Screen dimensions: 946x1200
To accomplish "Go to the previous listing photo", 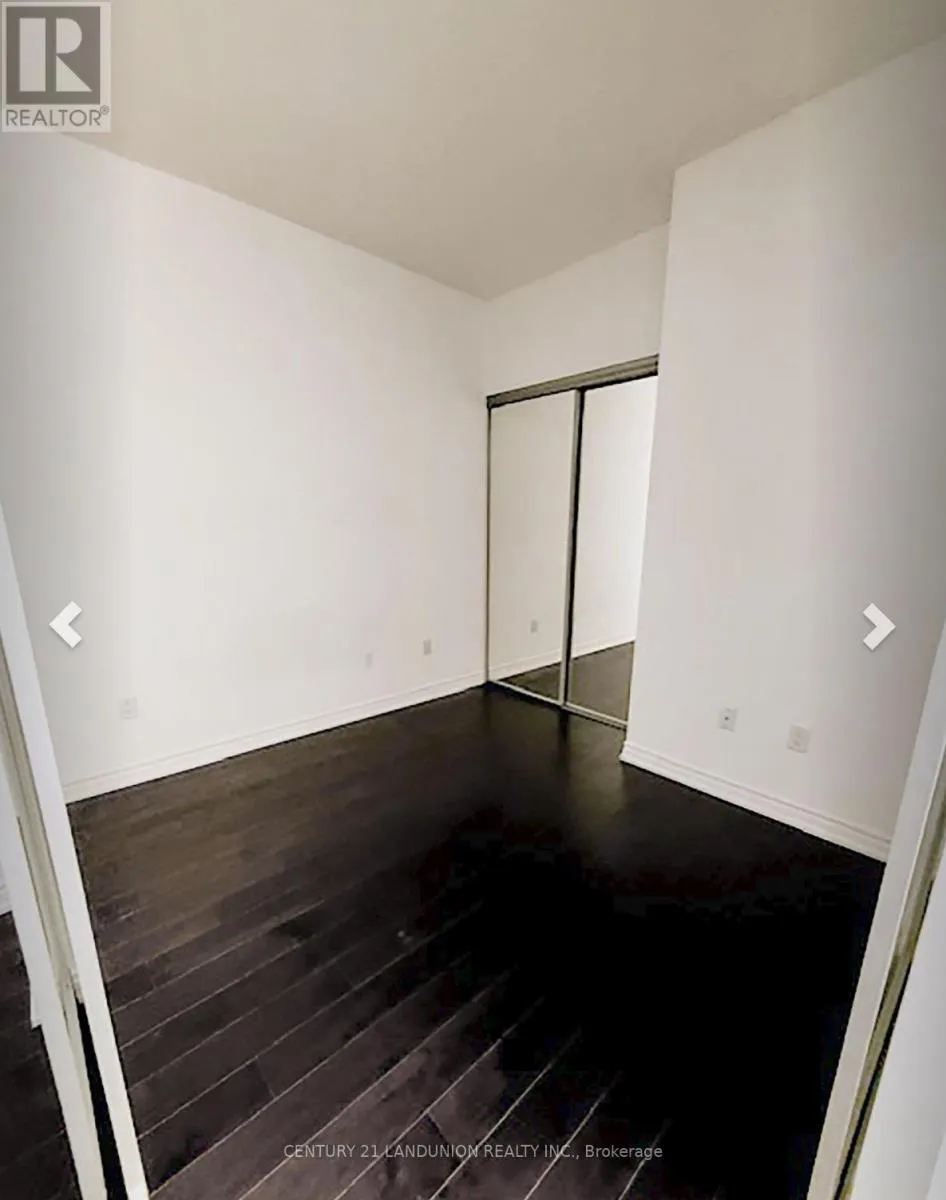I will (66, 626).
